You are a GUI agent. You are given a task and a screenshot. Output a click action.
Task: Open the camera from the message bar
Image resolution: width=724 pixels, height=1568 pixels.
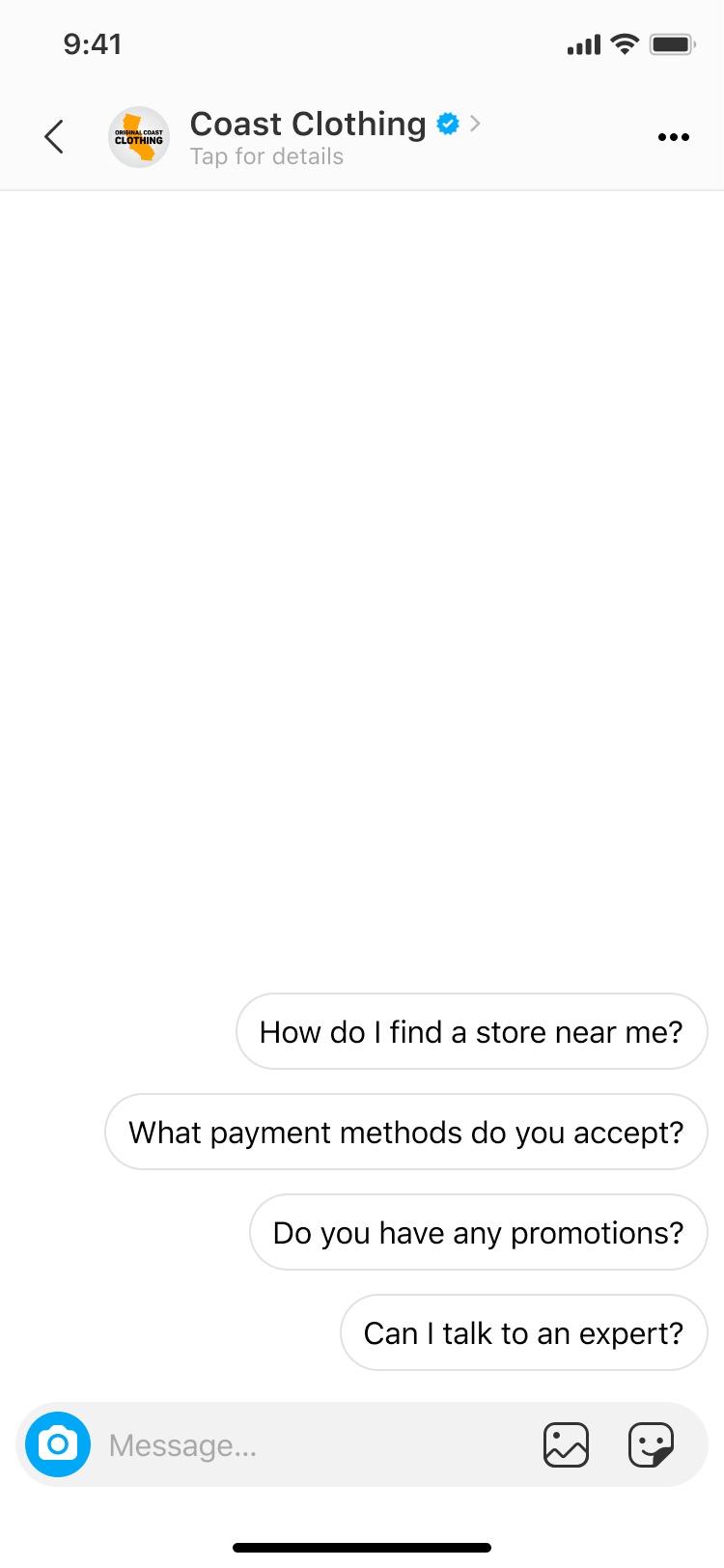pyautogui.click(x=58, y=1444)
